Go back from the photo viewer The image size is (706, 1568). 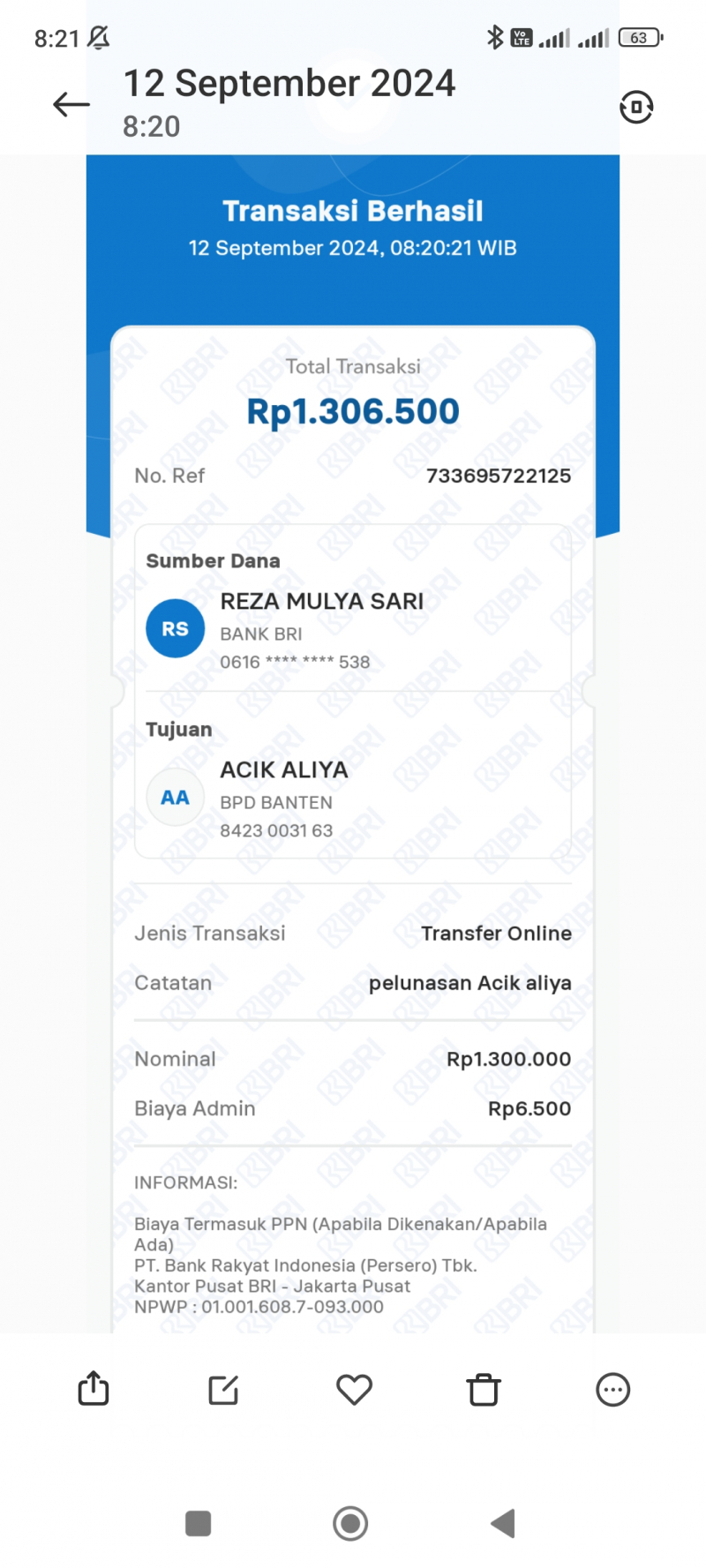[71, 104]
